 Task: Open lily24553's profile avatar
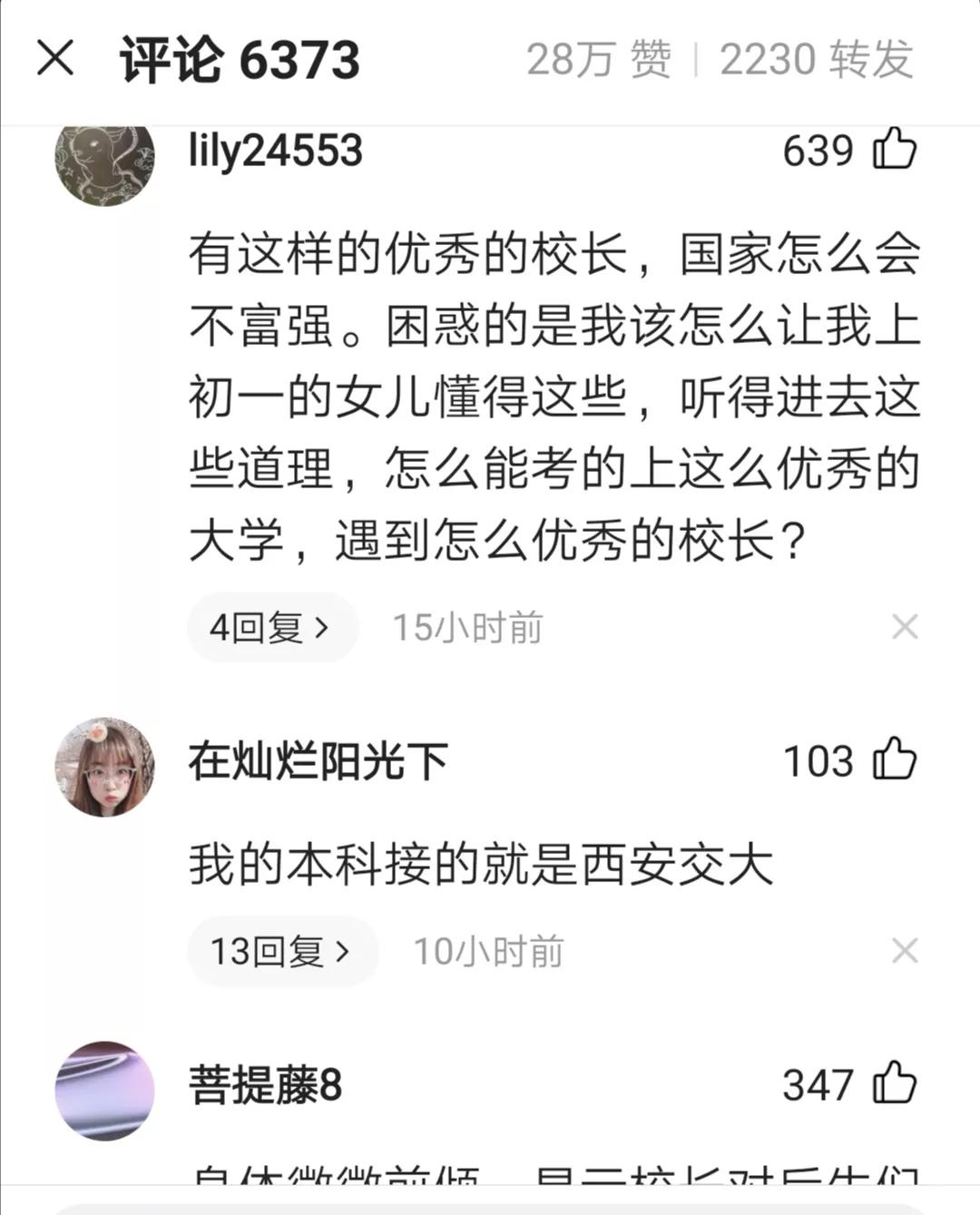pos(104,161)
